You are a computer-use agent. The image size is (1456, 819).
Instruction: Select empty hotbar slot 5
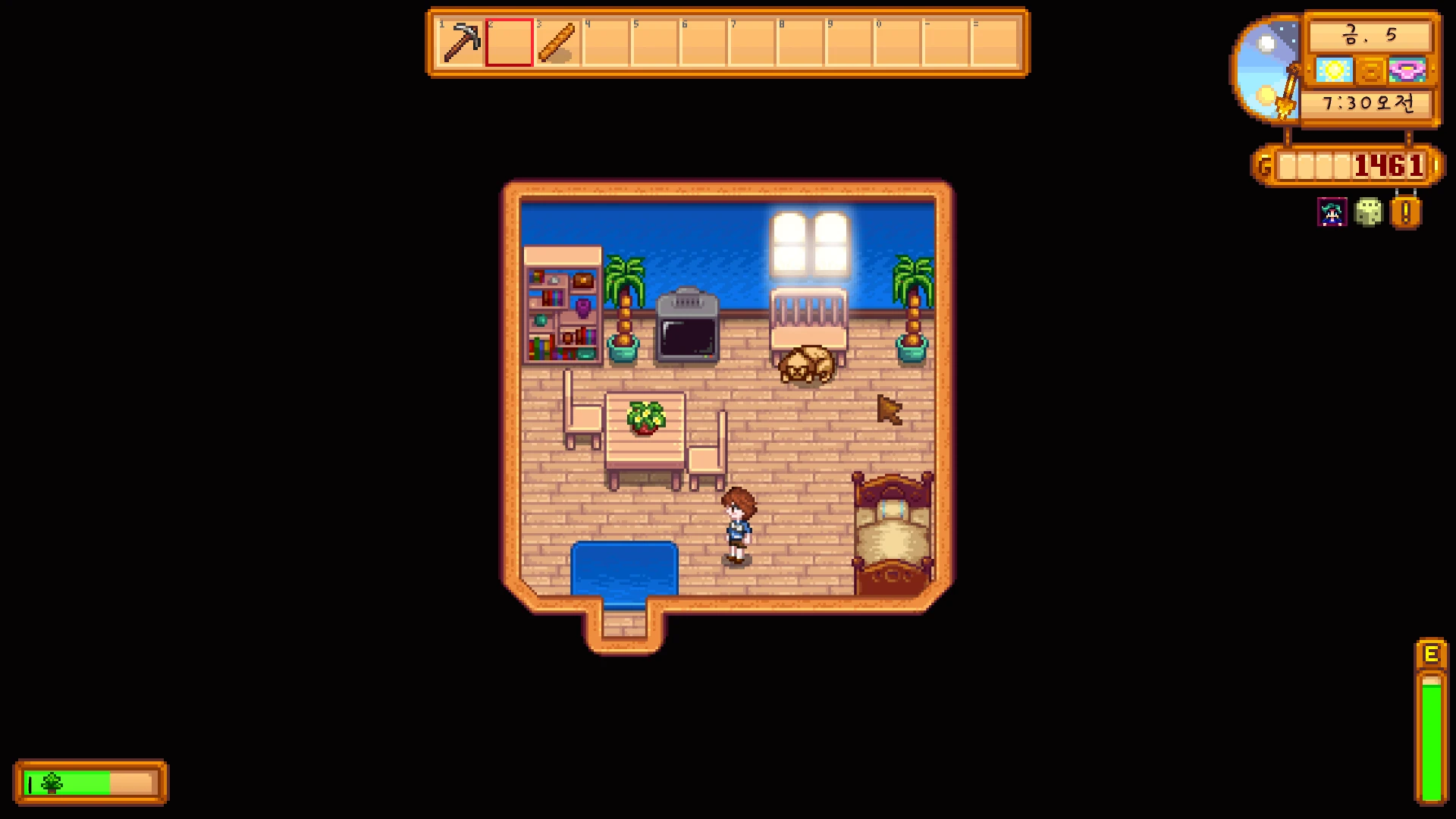click(655, 42)
